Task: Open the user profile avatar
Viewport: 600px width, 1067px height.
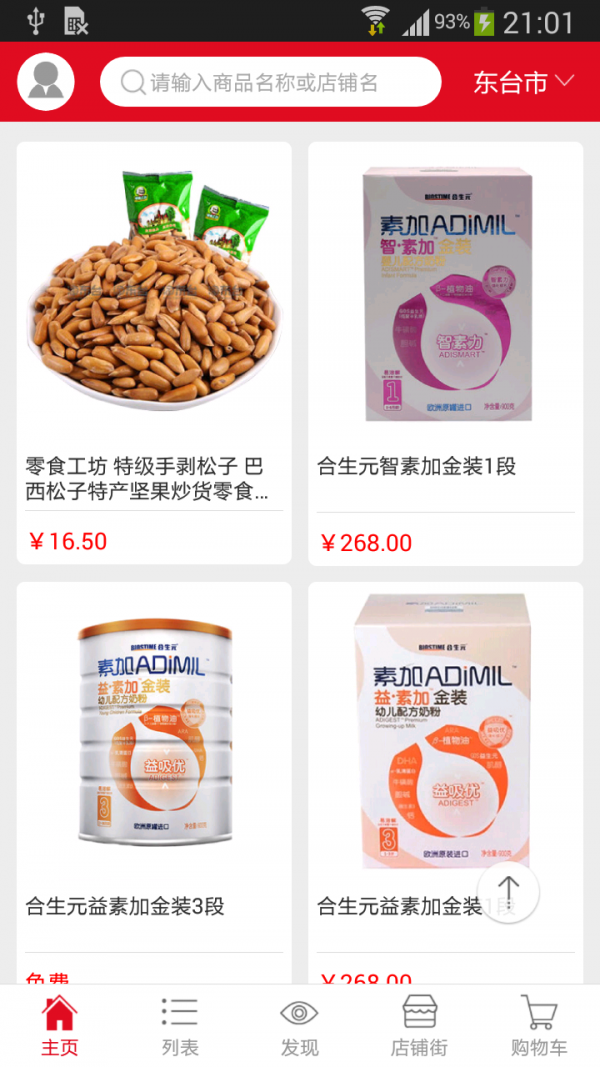Action: (x=46, y=82)
